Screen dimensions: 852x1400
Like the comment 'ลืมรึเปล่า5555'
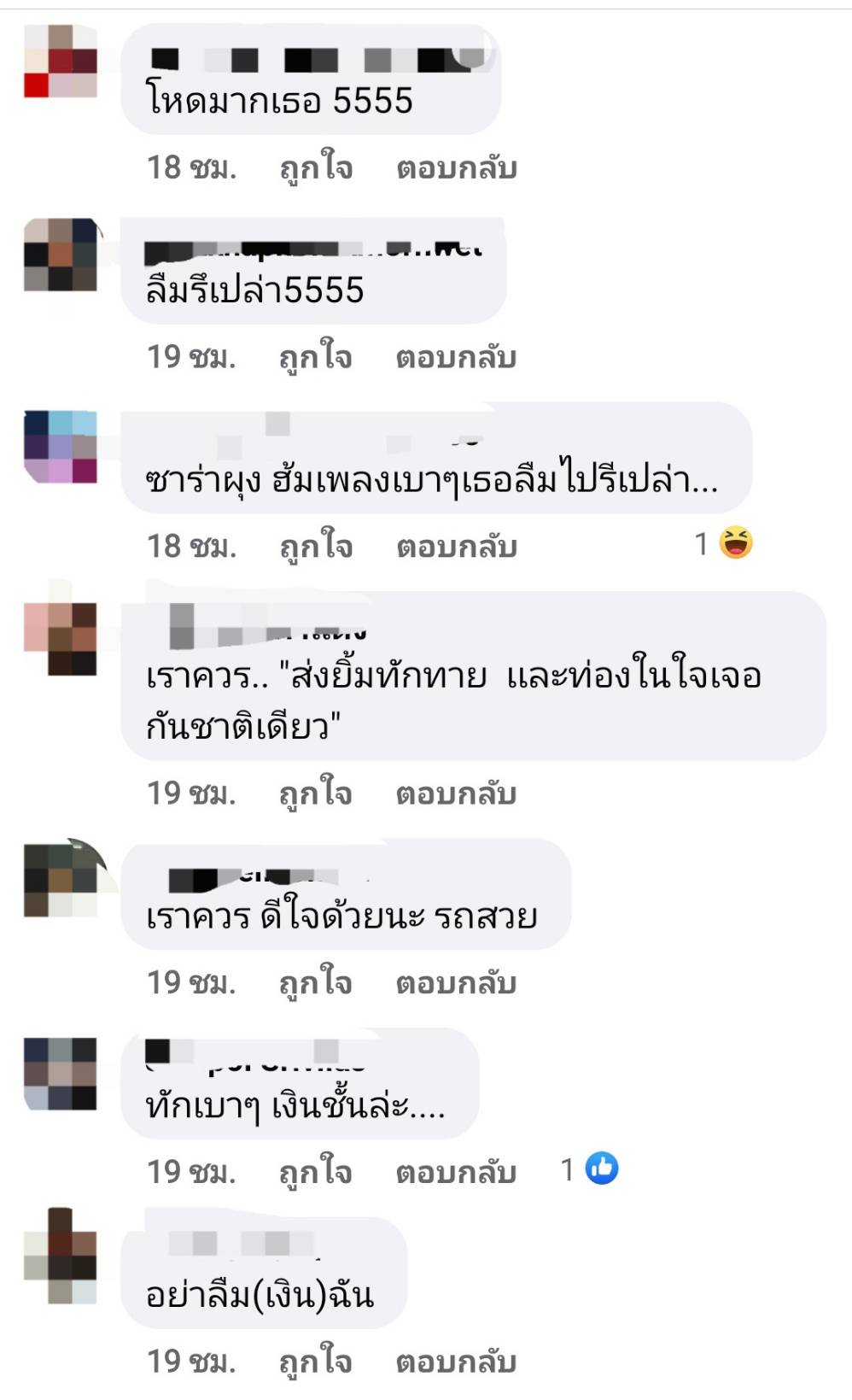tap(315, 357)
